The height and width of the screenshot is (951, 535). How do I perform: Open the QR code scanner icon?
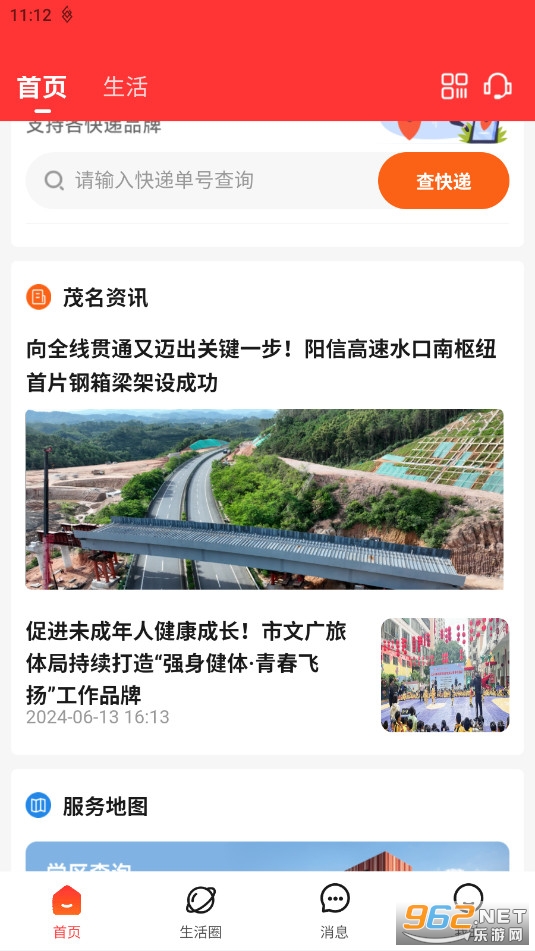point(454,86)
